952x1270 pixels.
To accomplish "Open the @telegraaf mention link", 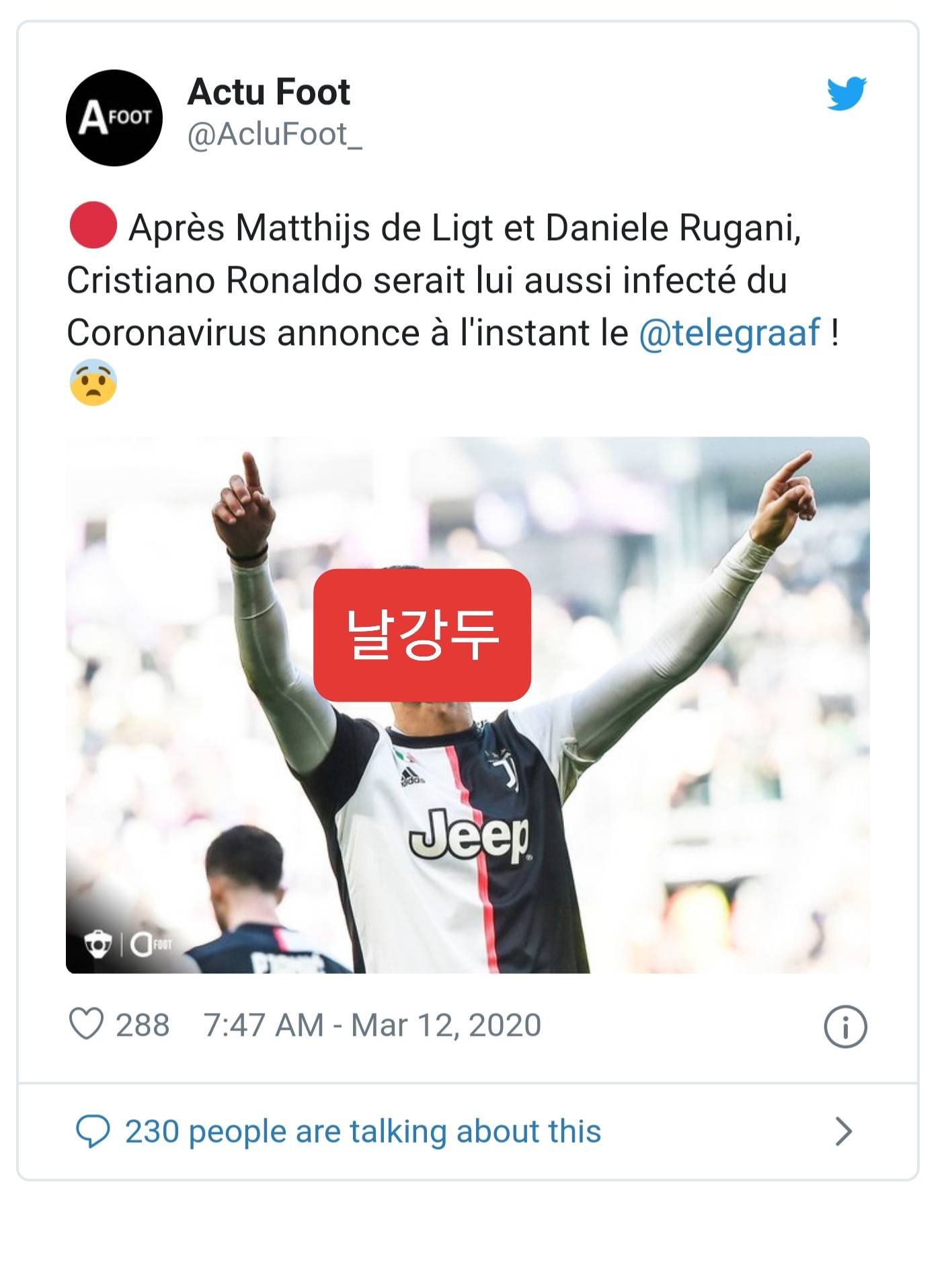I will [729, 332].
